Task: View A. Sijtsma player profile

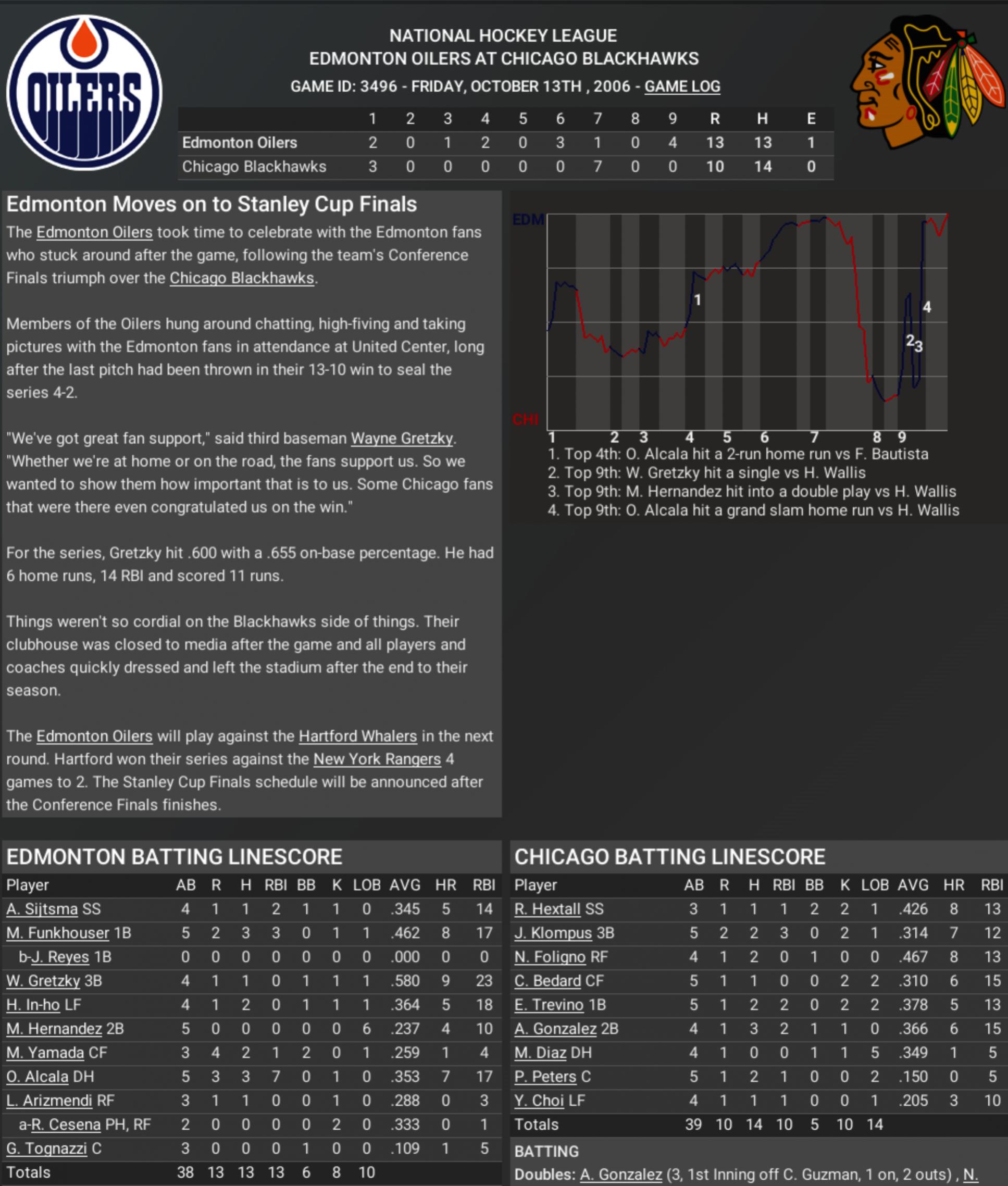Action: [x=42, y=909]
